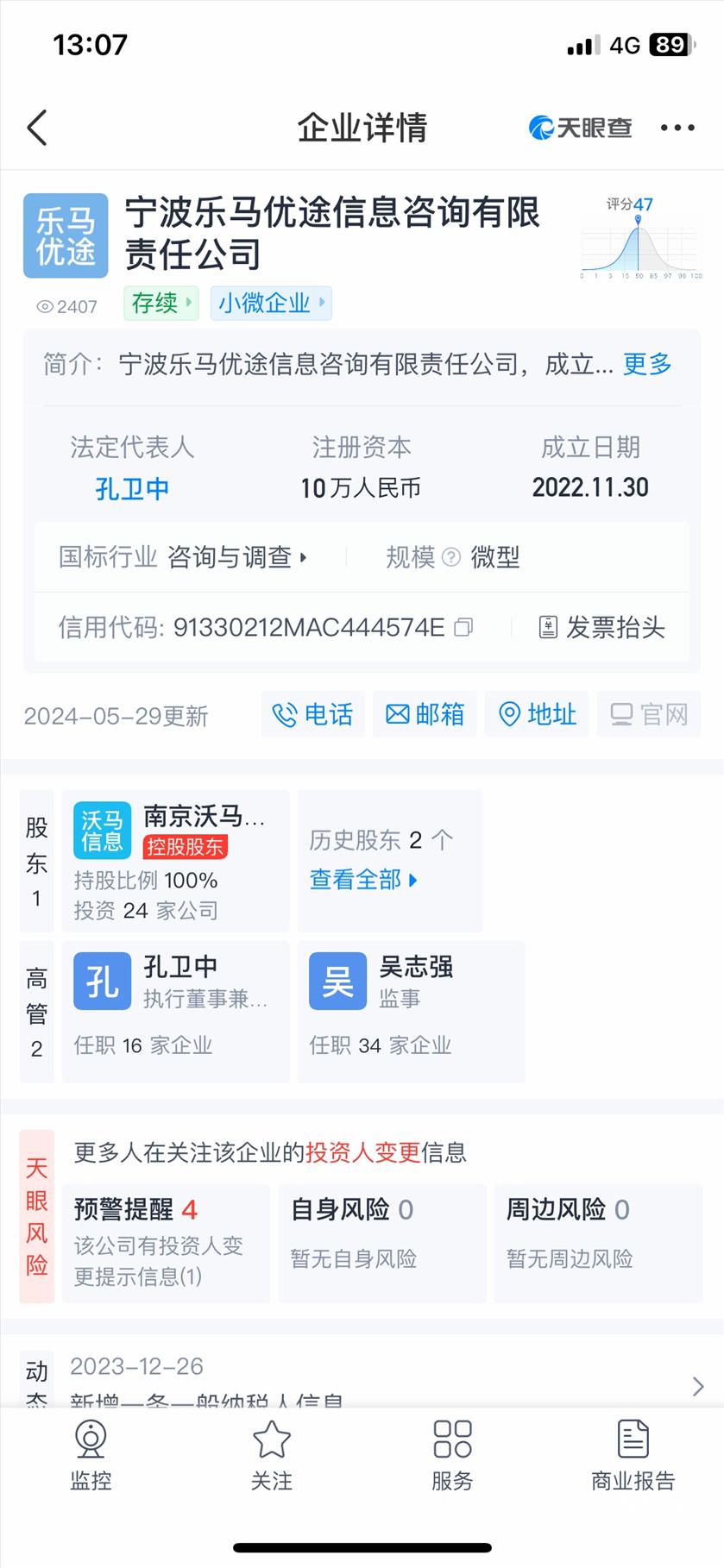The width and height of the screenshot is (724, 1568).
Task: Open the three-dot overflow menu
Action: (x=677, y=128)
